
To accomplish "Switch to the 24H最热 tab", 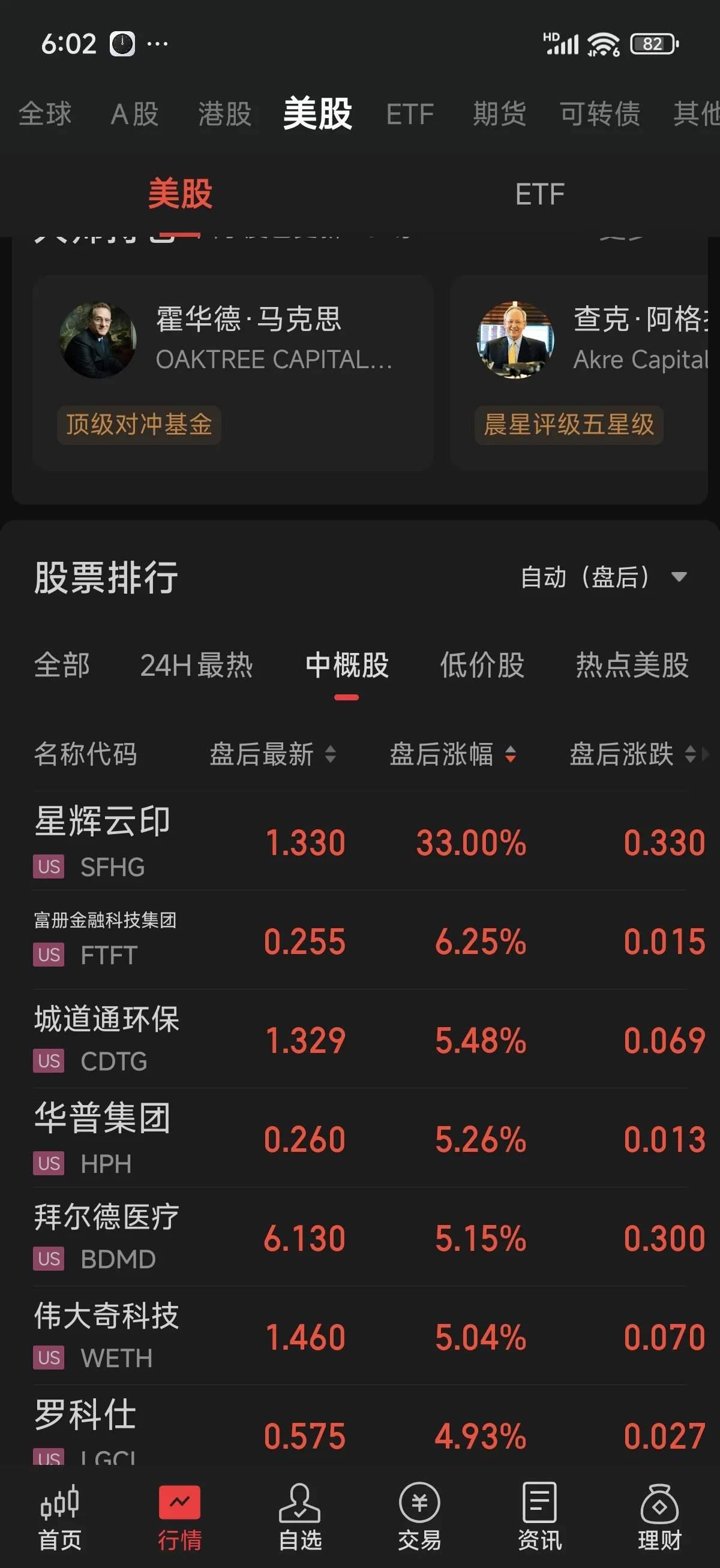I will coord(198,667).
